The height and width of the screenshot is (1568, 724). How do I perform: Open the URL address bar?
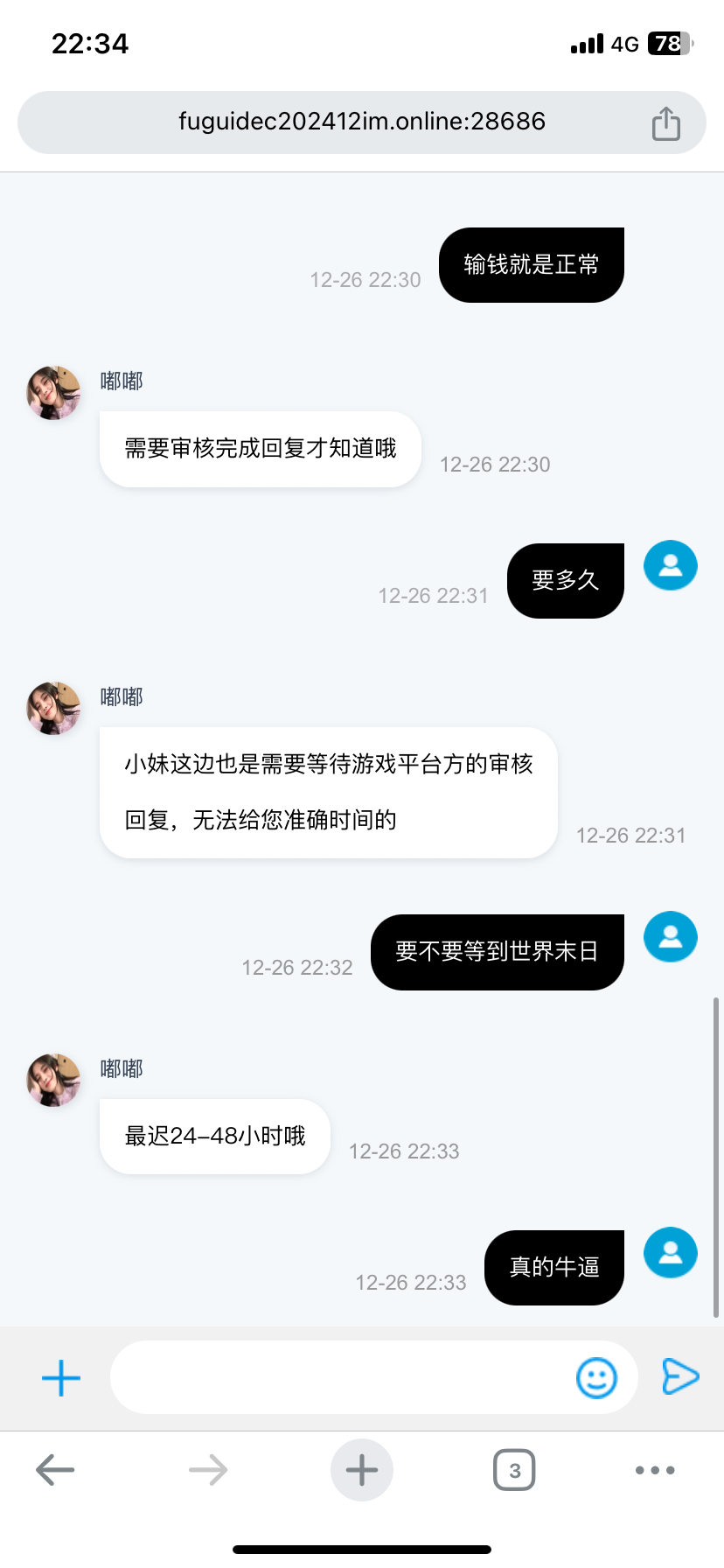pyautogui.click(x=361, y=122)
